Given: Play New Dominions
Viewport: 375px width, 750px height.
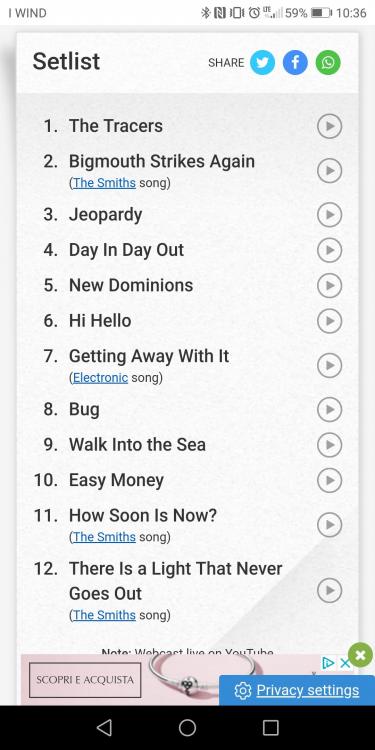Looking at the screenshot, I should (330, 286).
